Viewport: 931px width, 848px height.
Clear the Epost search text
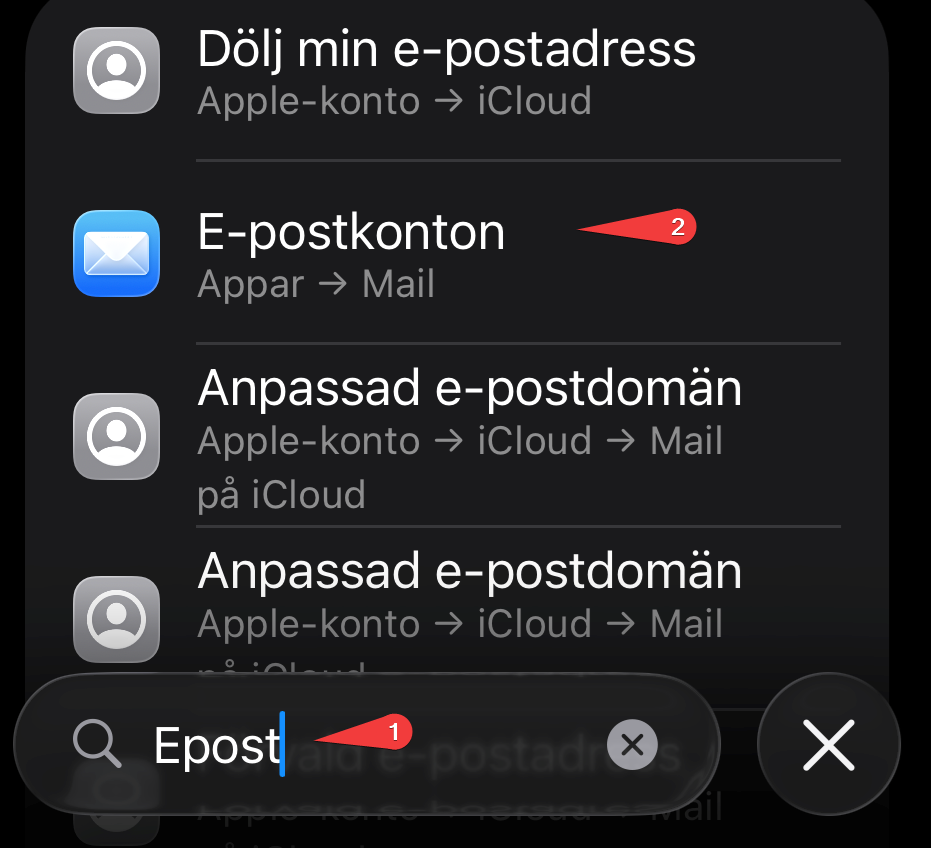click(x=632, y=744)
